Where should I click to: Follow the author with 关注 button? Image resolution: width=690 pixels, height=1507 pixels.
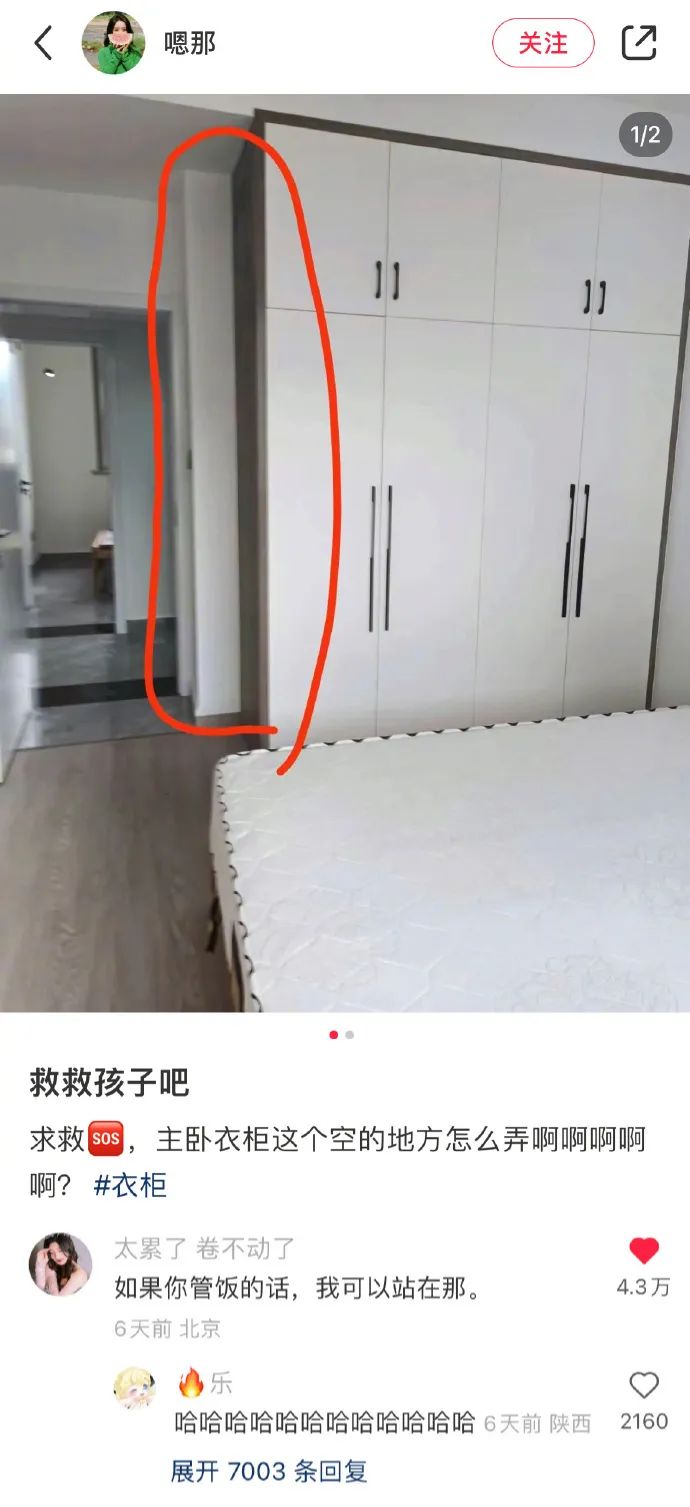543,43
